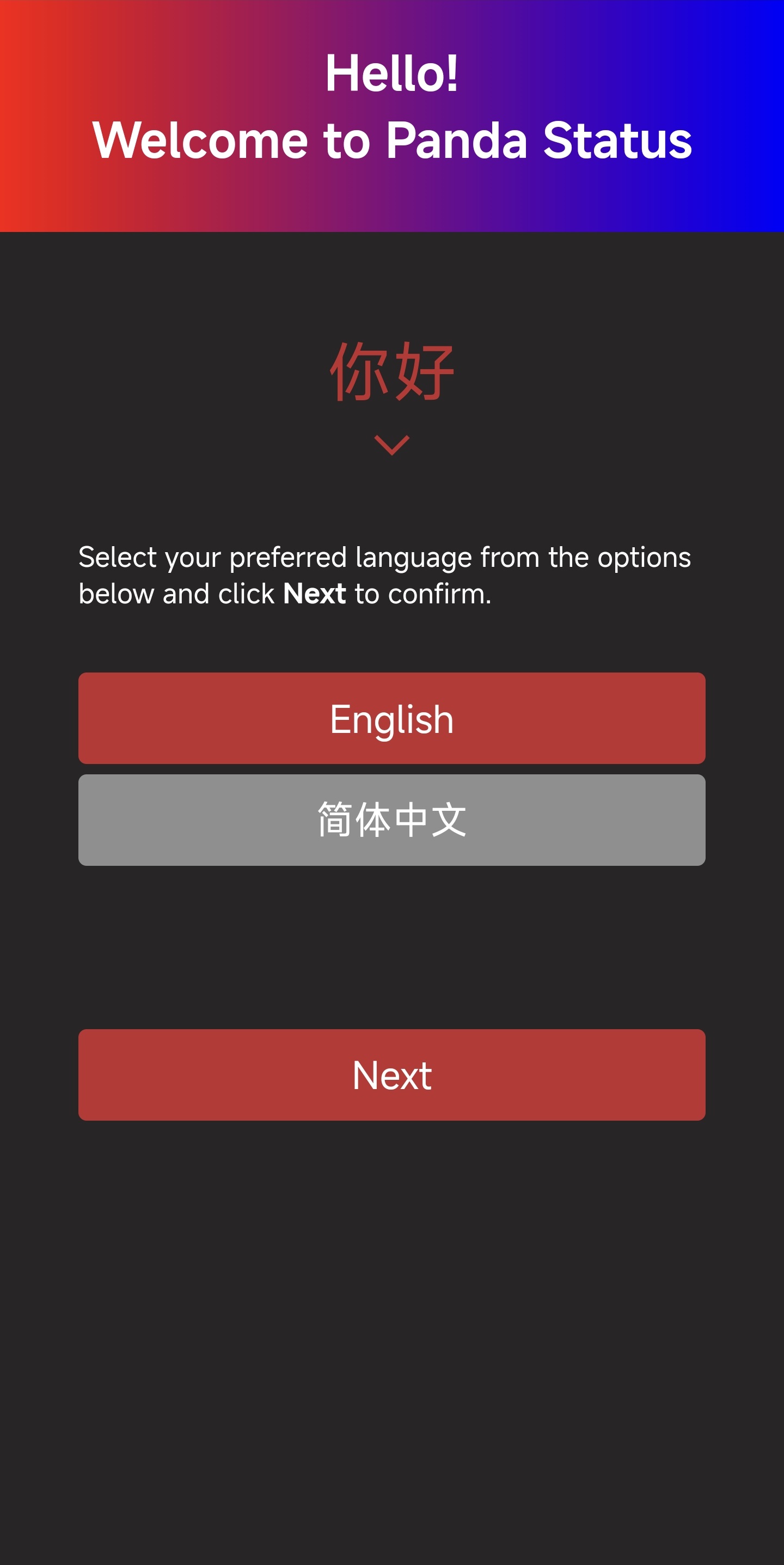Screen dimensions: 784x1565
Task: Confirm the selection with Next
Action: pos(391,1075)
